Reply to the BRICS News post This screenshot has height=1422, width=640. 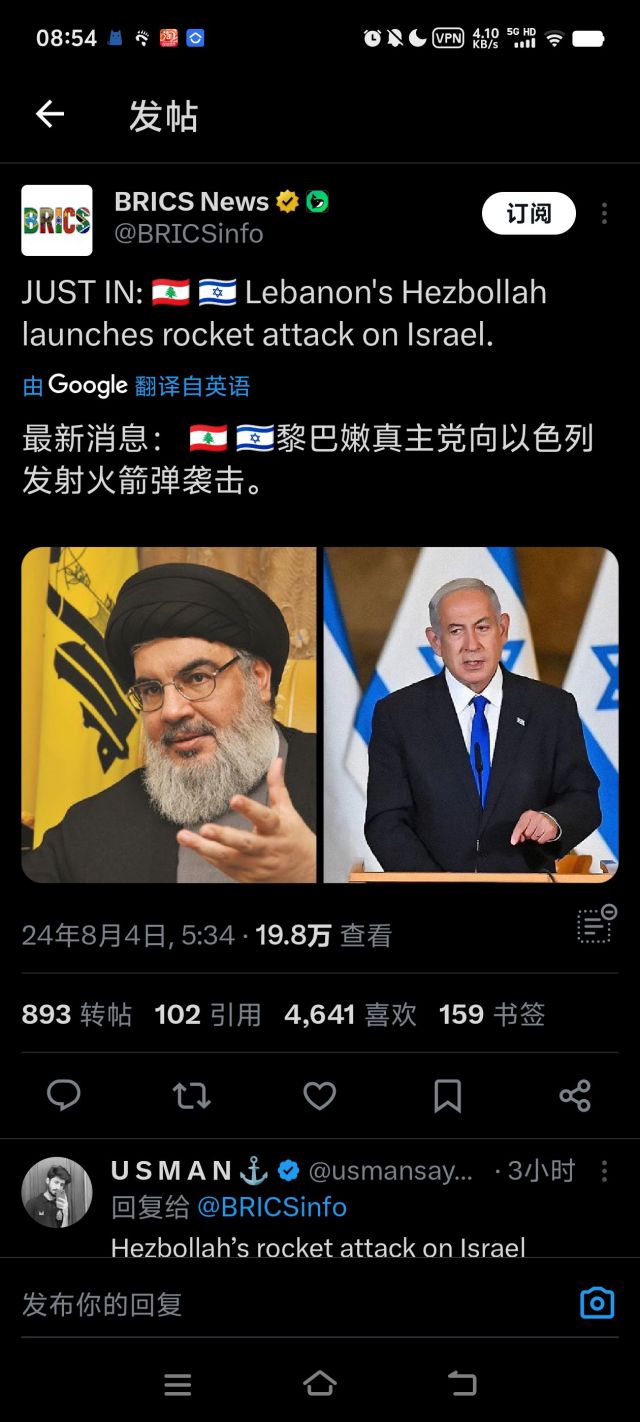point(64,1096)
